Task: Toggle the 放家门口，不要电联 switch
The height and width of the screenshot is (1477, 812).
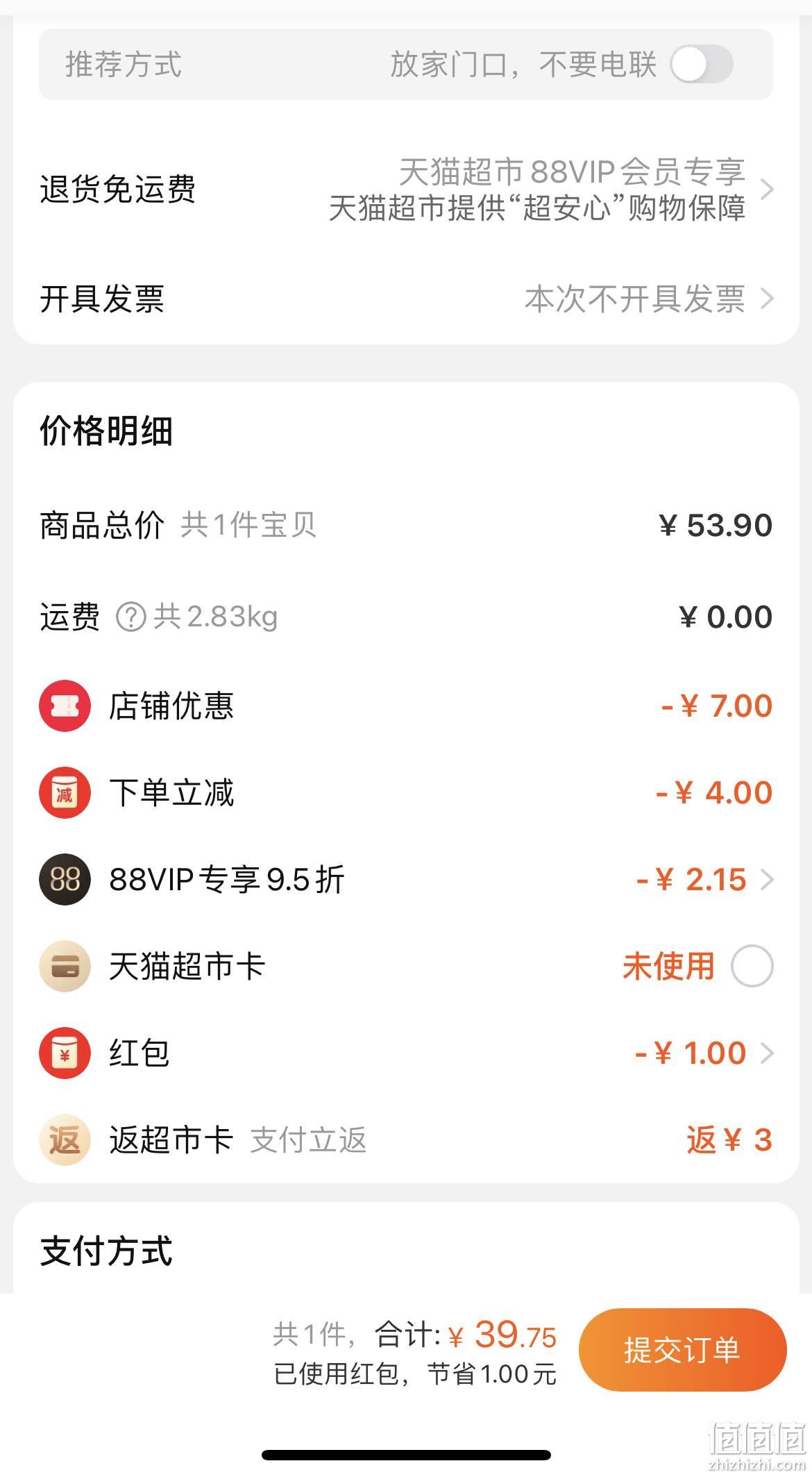Action: [702, 65]
